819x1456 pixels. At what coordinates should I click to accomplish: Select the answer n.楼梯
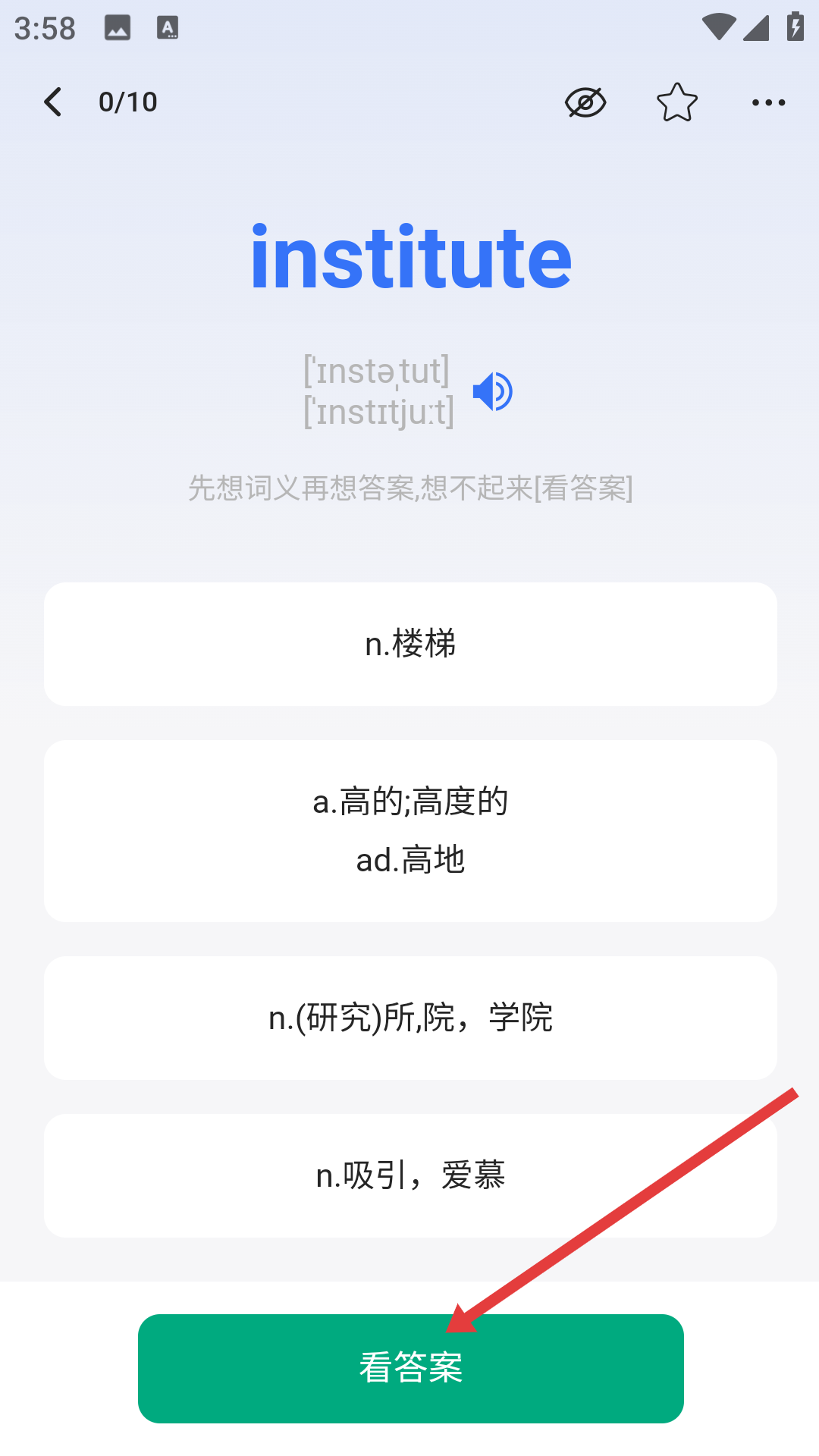pos(410,644)
